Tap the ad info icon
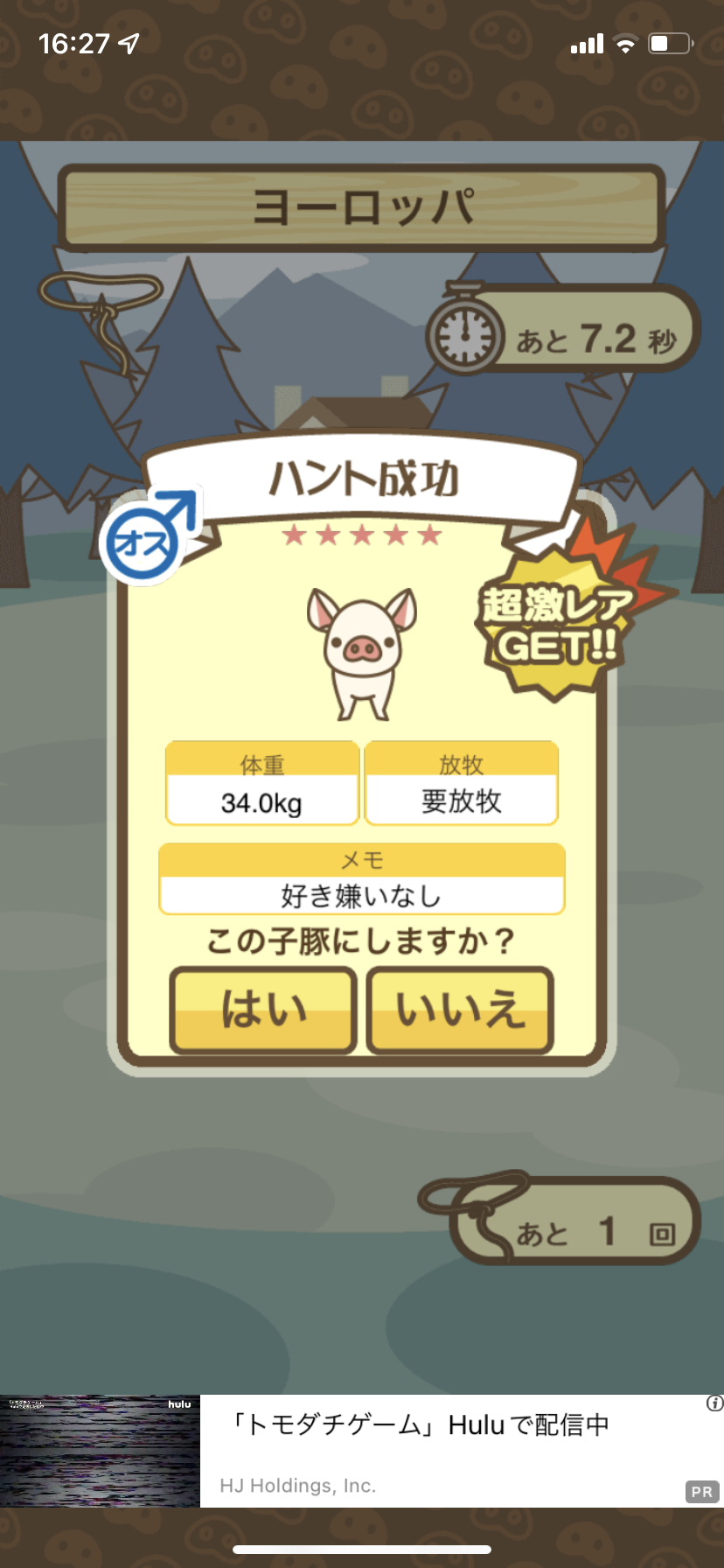The height and width of the screenshot is (1568, 724). tap(714, 1403)
